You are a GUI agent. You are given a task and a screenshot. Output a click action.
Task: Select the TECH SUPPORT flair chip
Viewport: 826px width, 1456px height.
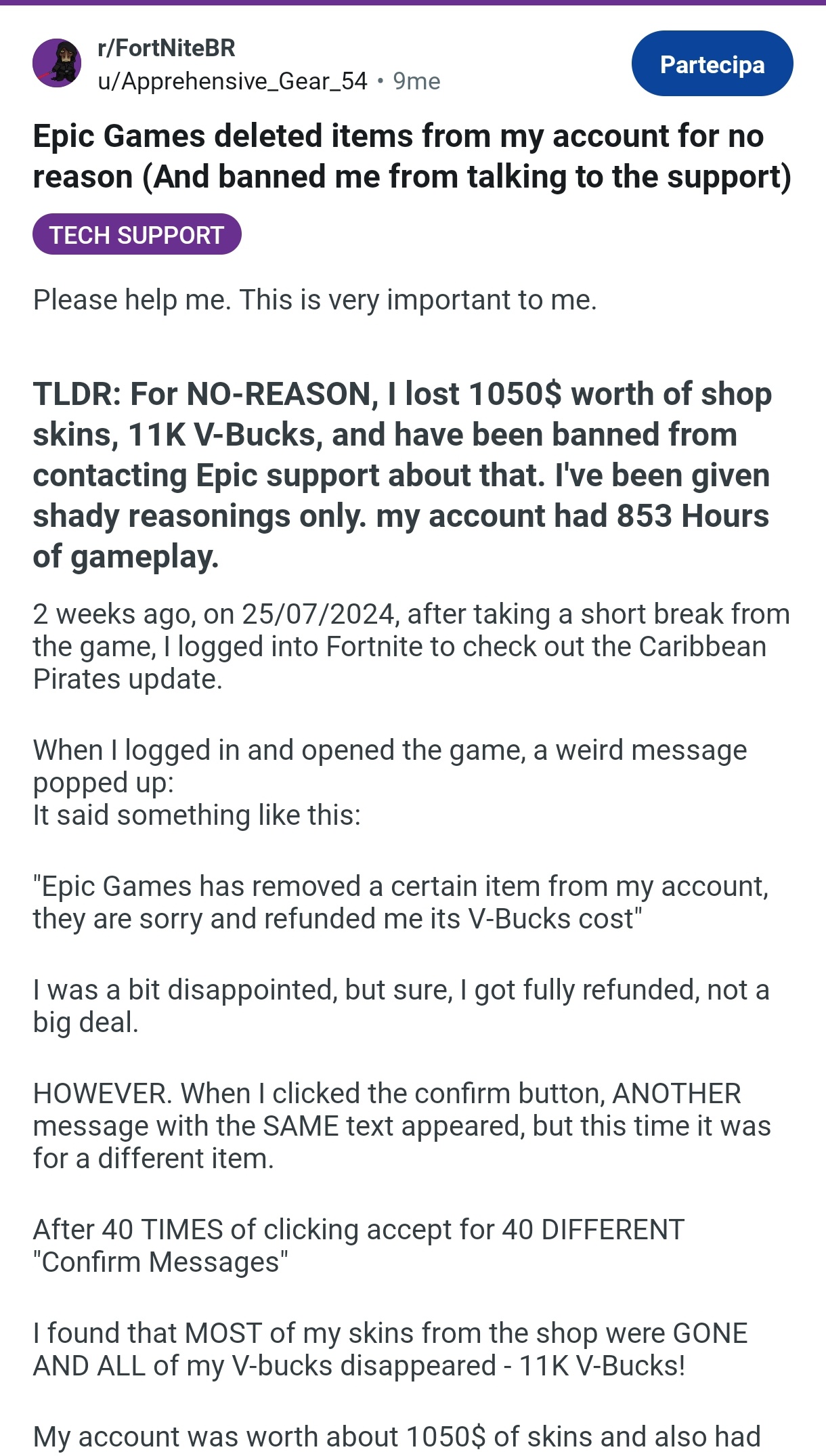(137, 234)
